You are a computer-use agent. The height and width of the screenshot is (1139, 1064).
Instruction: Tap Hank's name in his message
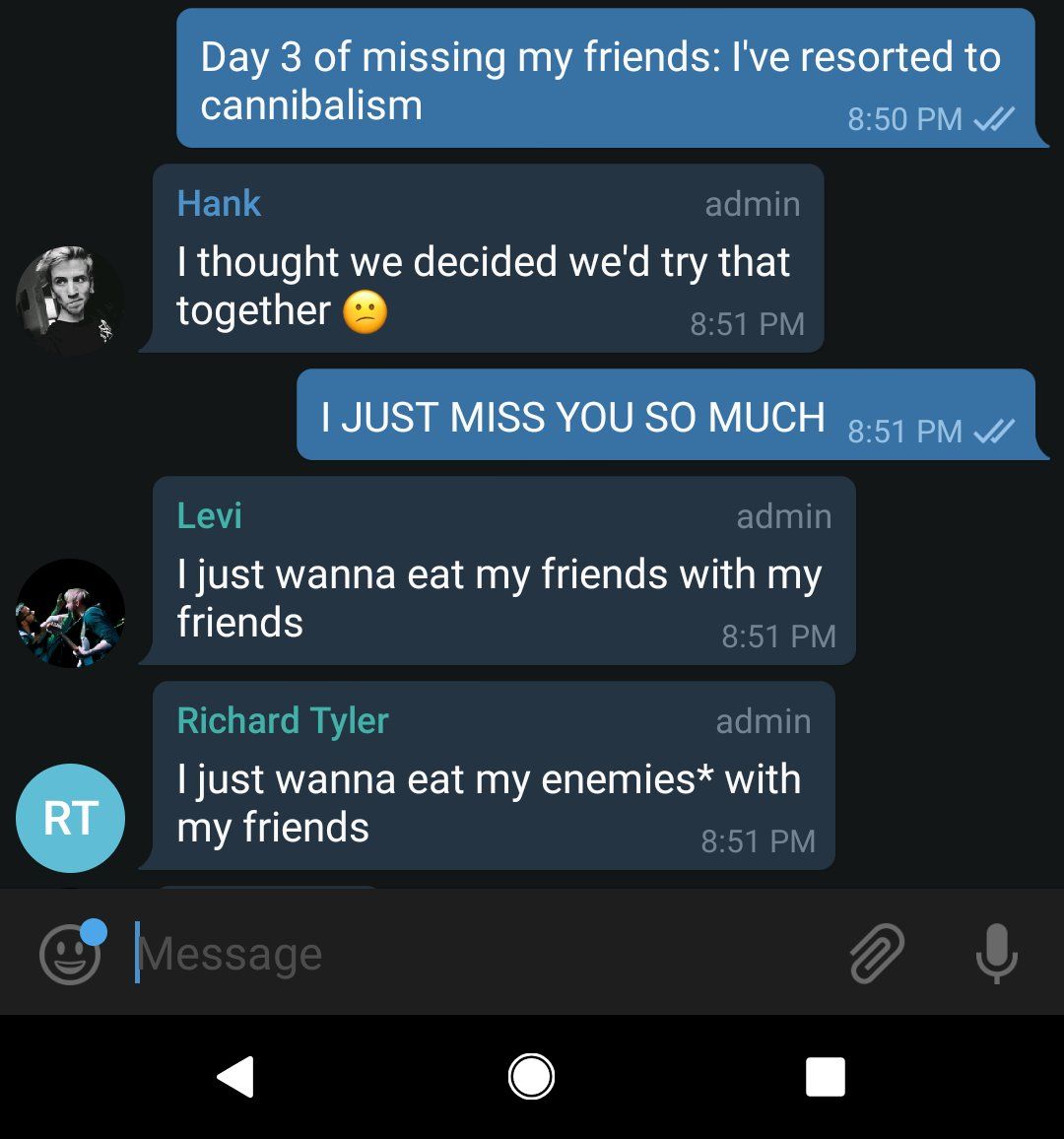point(219,204)
